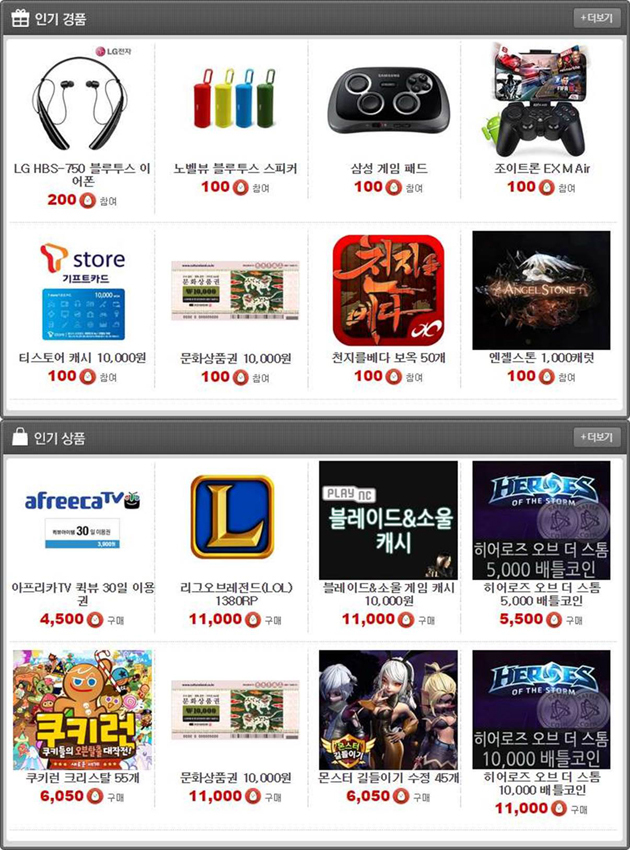This screenshot has height=850, width=630.
Task: Open the 티스토어 캐시 10,000원 prize
Action: 82,291
